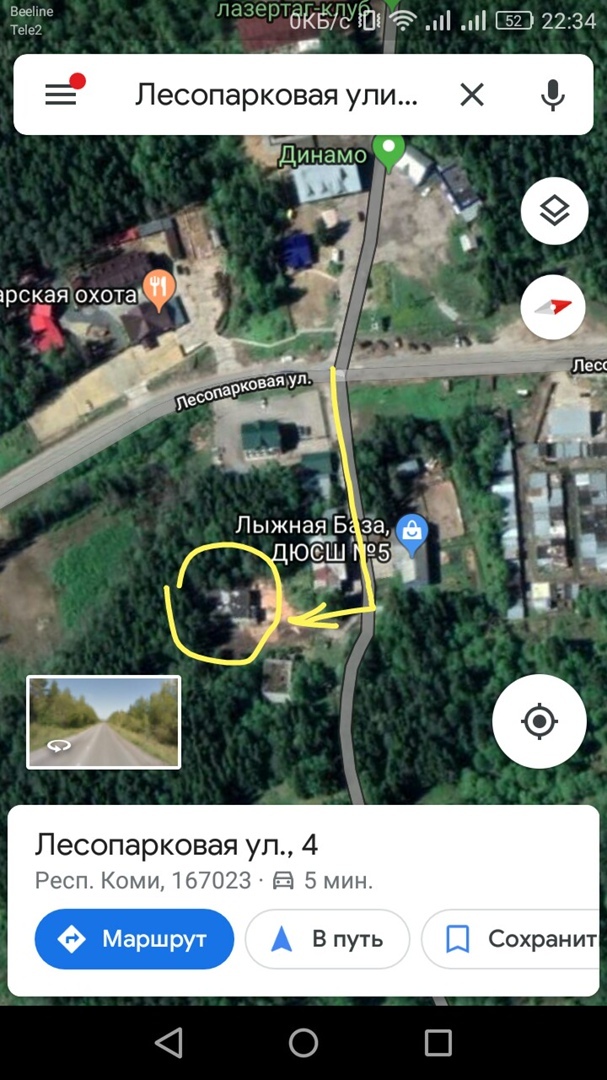Select the Динамо map pin
Image resolution: width=607 pixels, height=1080 pixels.
(x=389, y=153)
